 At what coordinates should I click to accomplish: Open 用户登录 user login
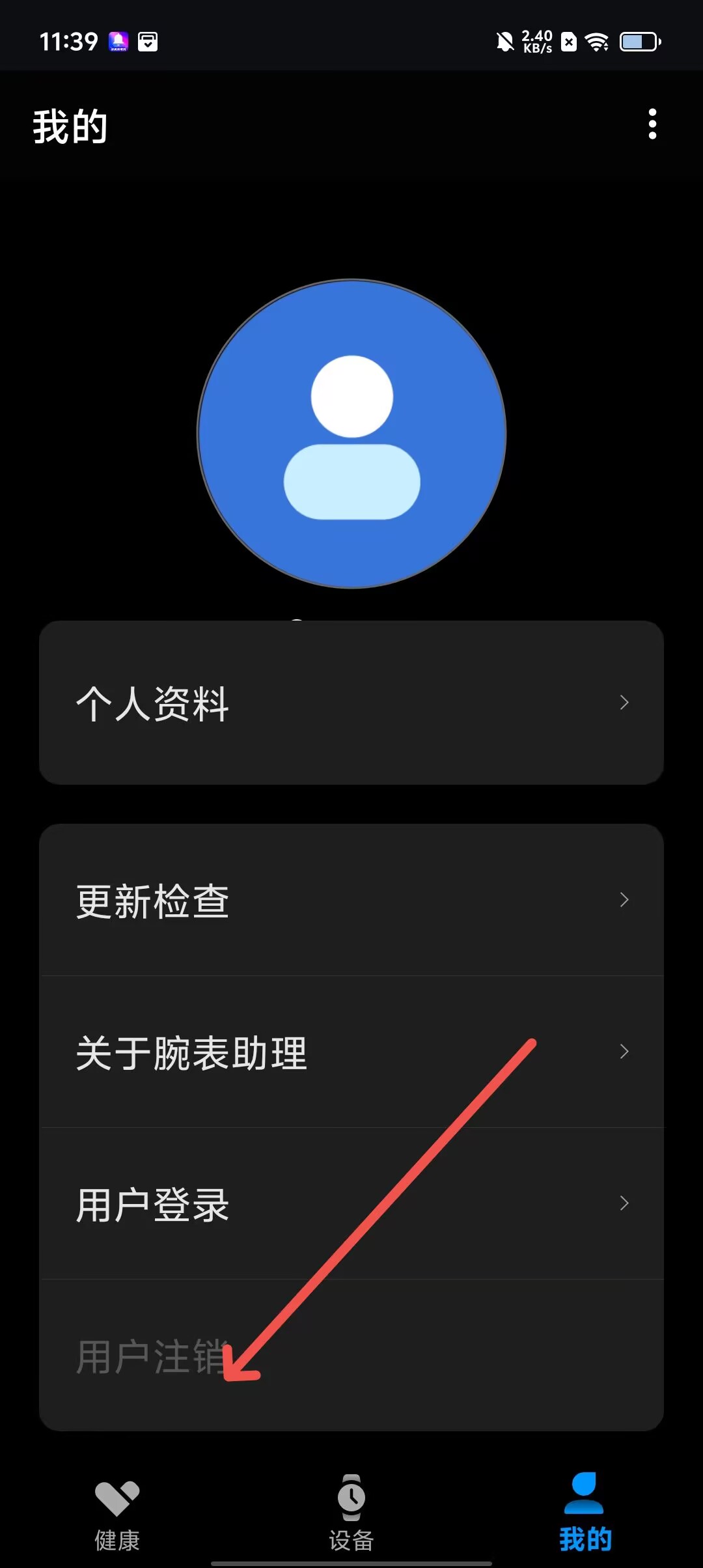click(351, 1204)
